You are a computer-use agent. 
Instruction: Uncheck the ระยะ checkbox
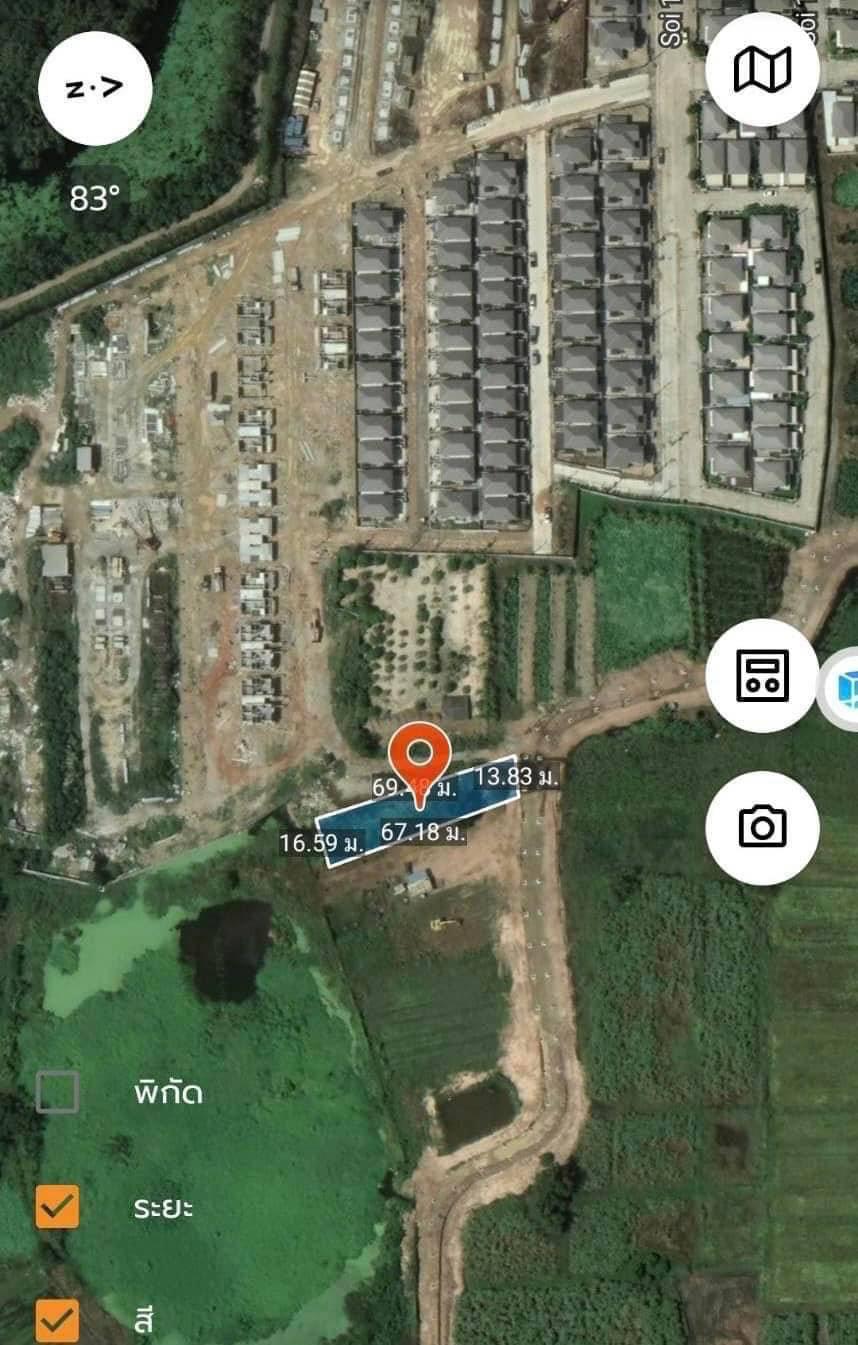point(57,1207)
